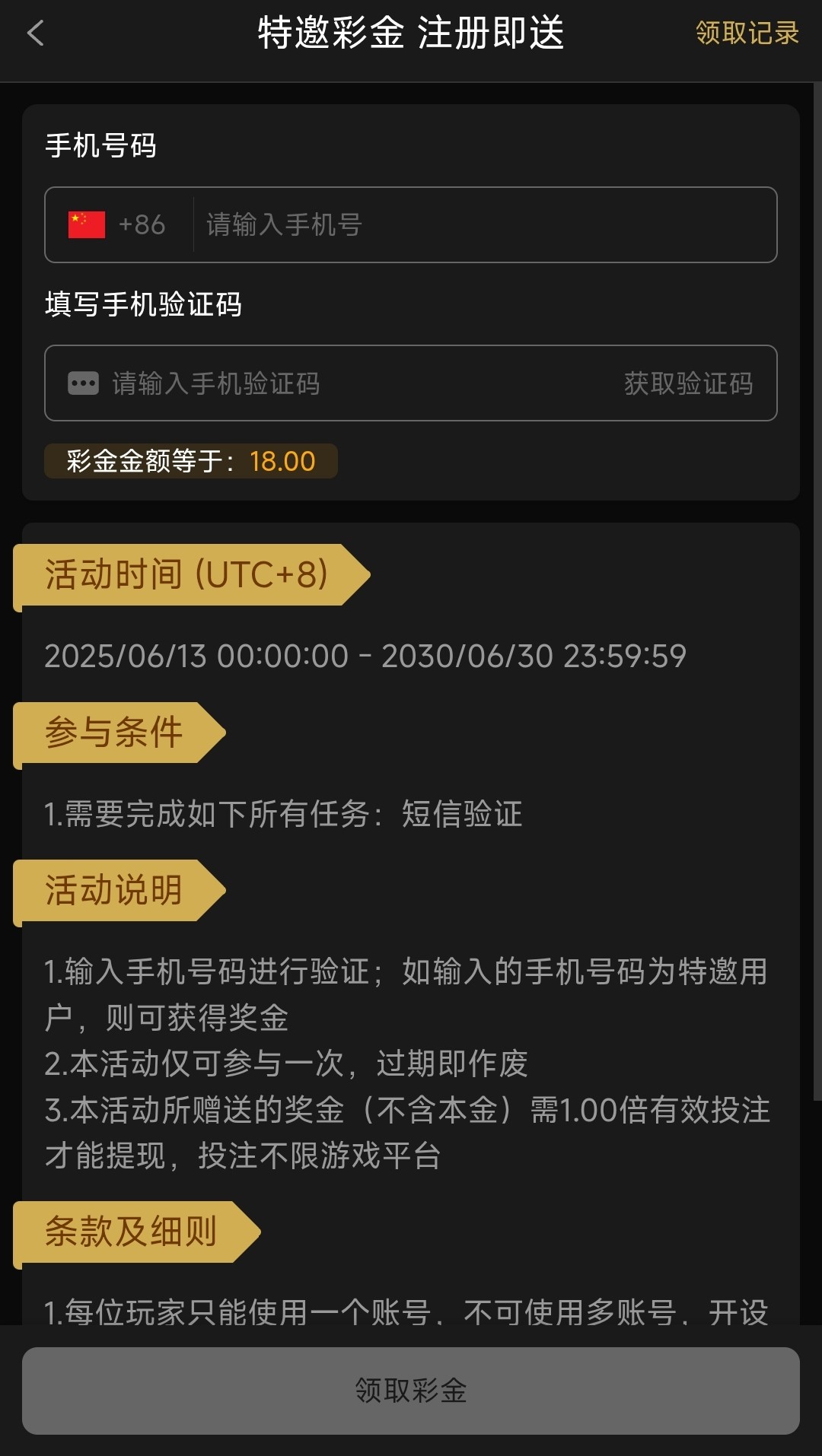Image resolution: width=822 pixels, height=1456 pixels.
Task: Go back using the top-left arrow
Action: pyautogui.click(x=36, y=33)
